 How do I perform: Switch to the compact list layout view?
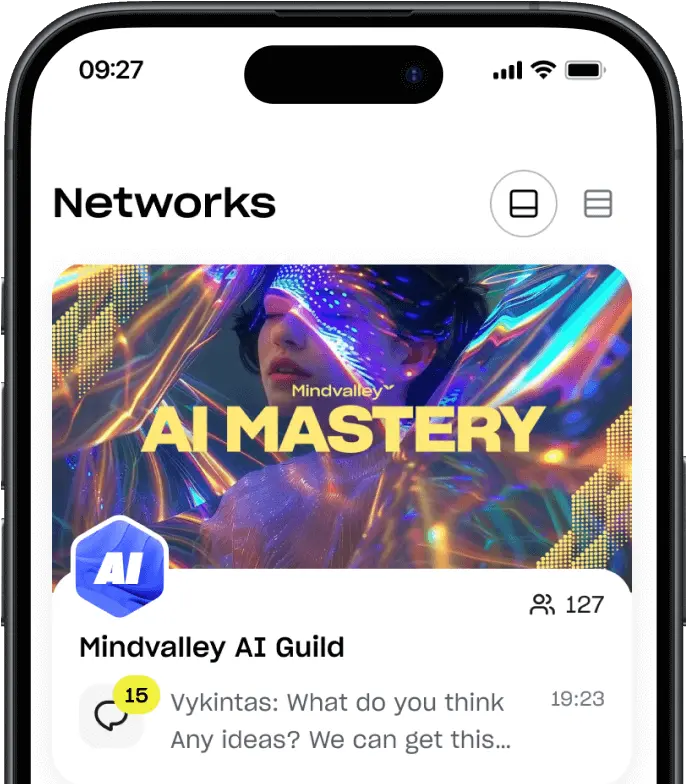[598, 204]
